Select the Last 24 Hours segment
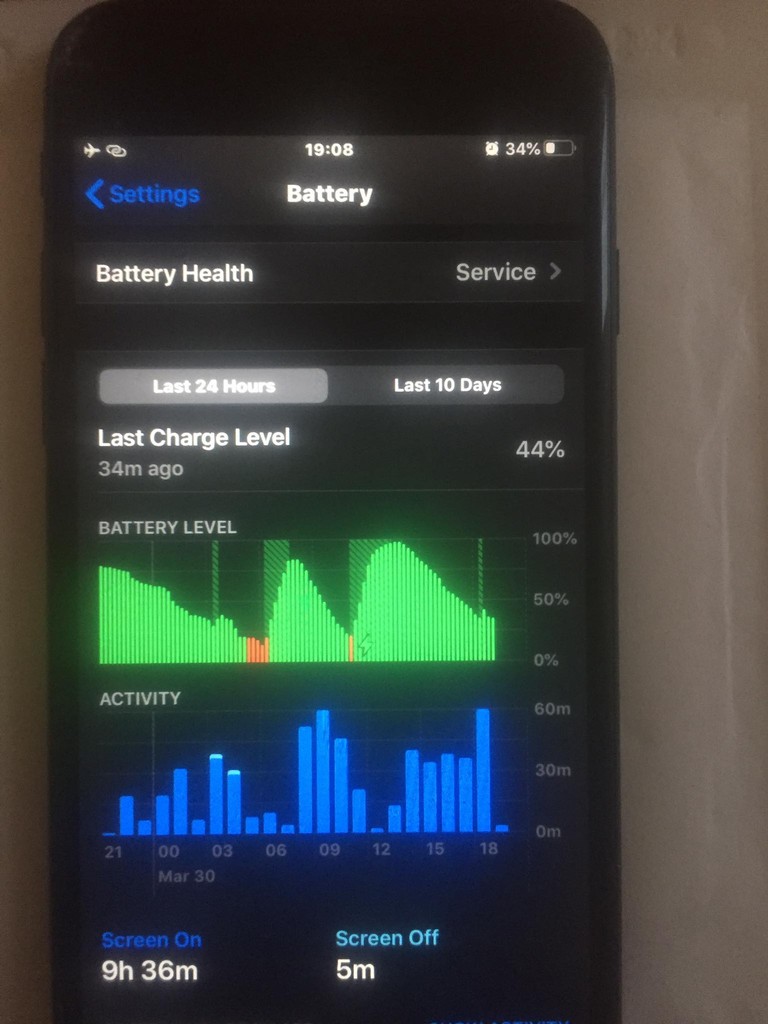768x1024 pixels. coord(214,386)
